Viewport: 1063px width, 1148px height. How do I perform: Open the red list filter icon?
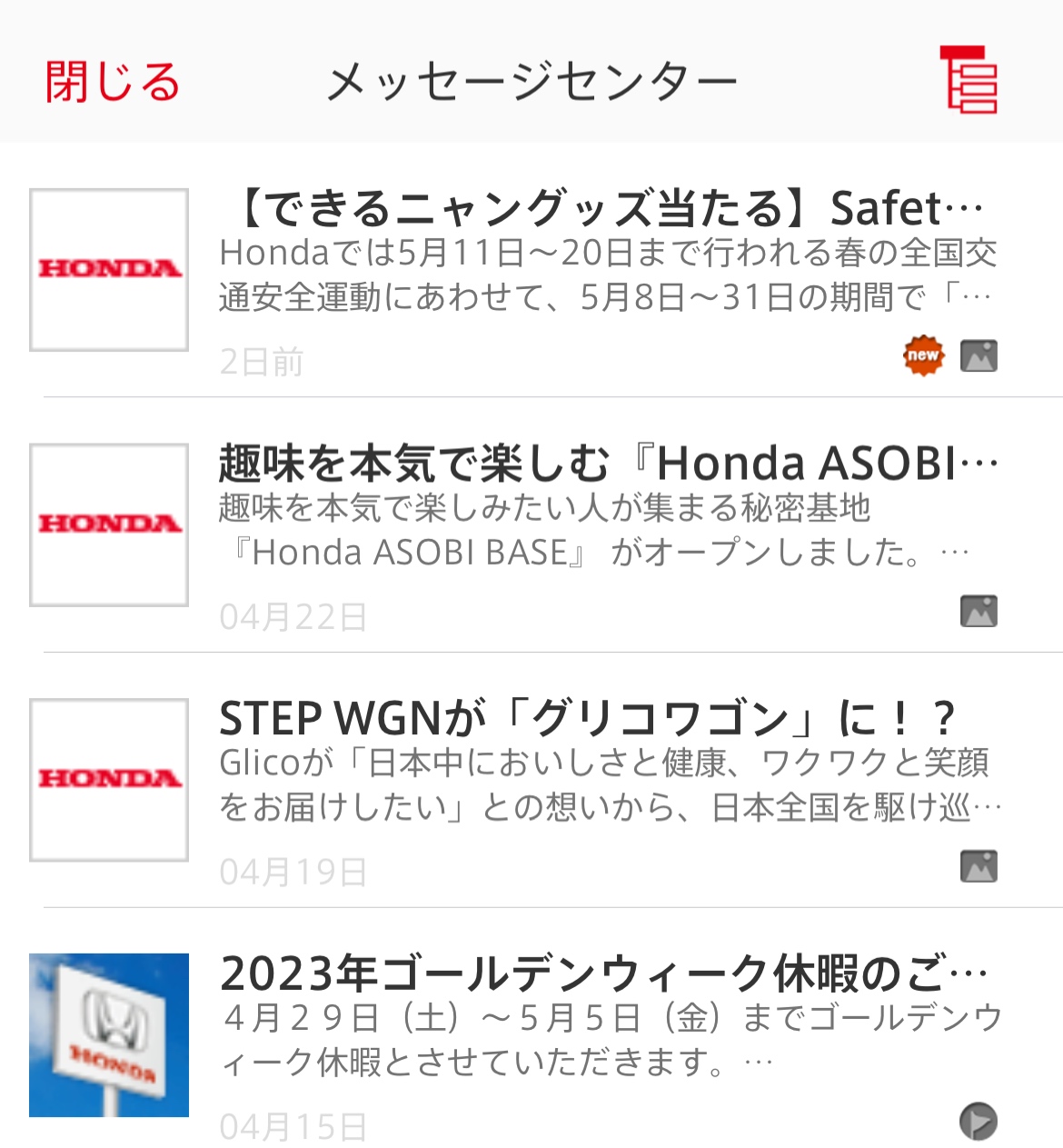pyautogui.click(x=968, y=80)
